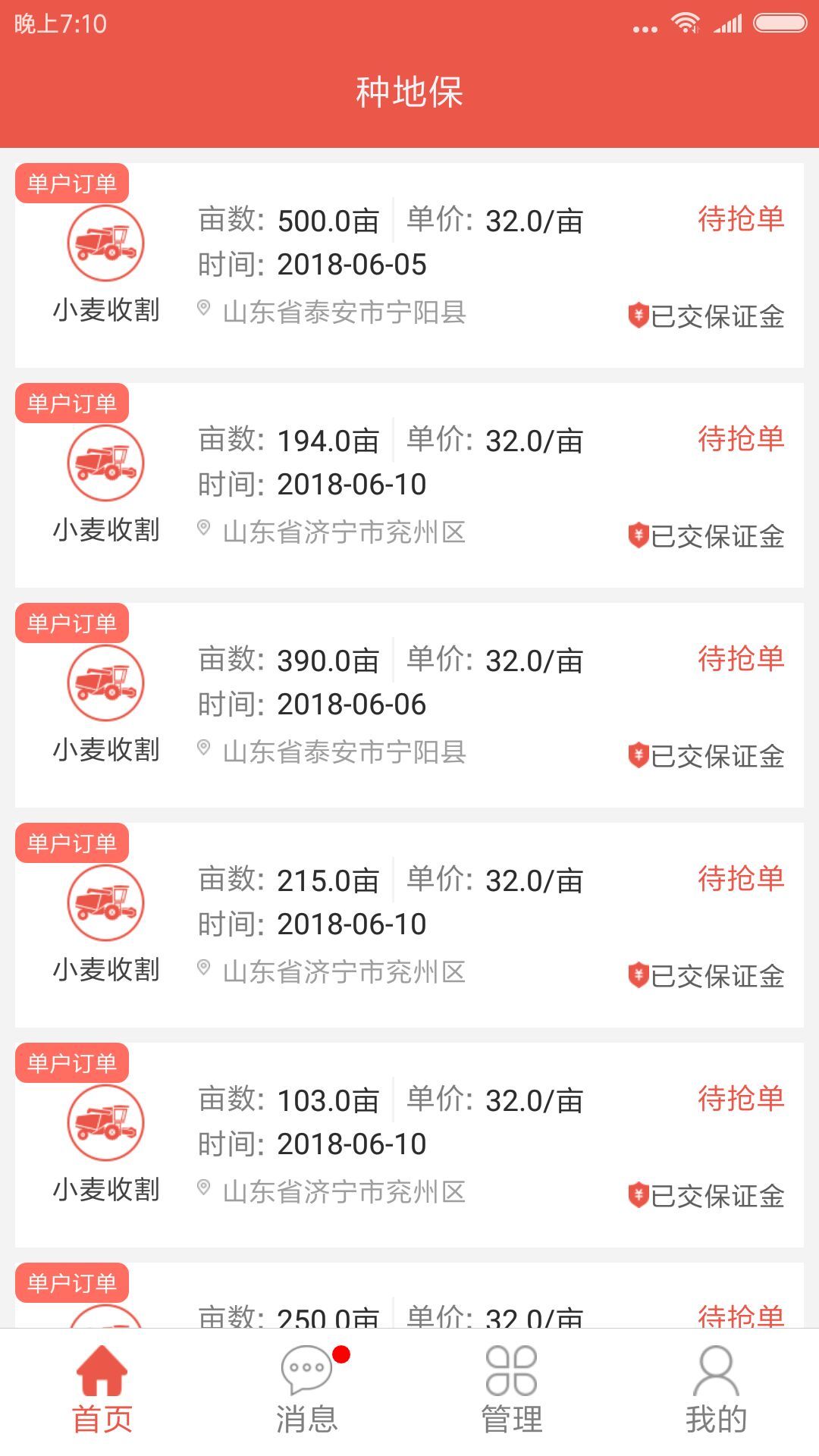
Task: Open the 390.0亩 wheat harvest order
Action: tap(409, 705)
